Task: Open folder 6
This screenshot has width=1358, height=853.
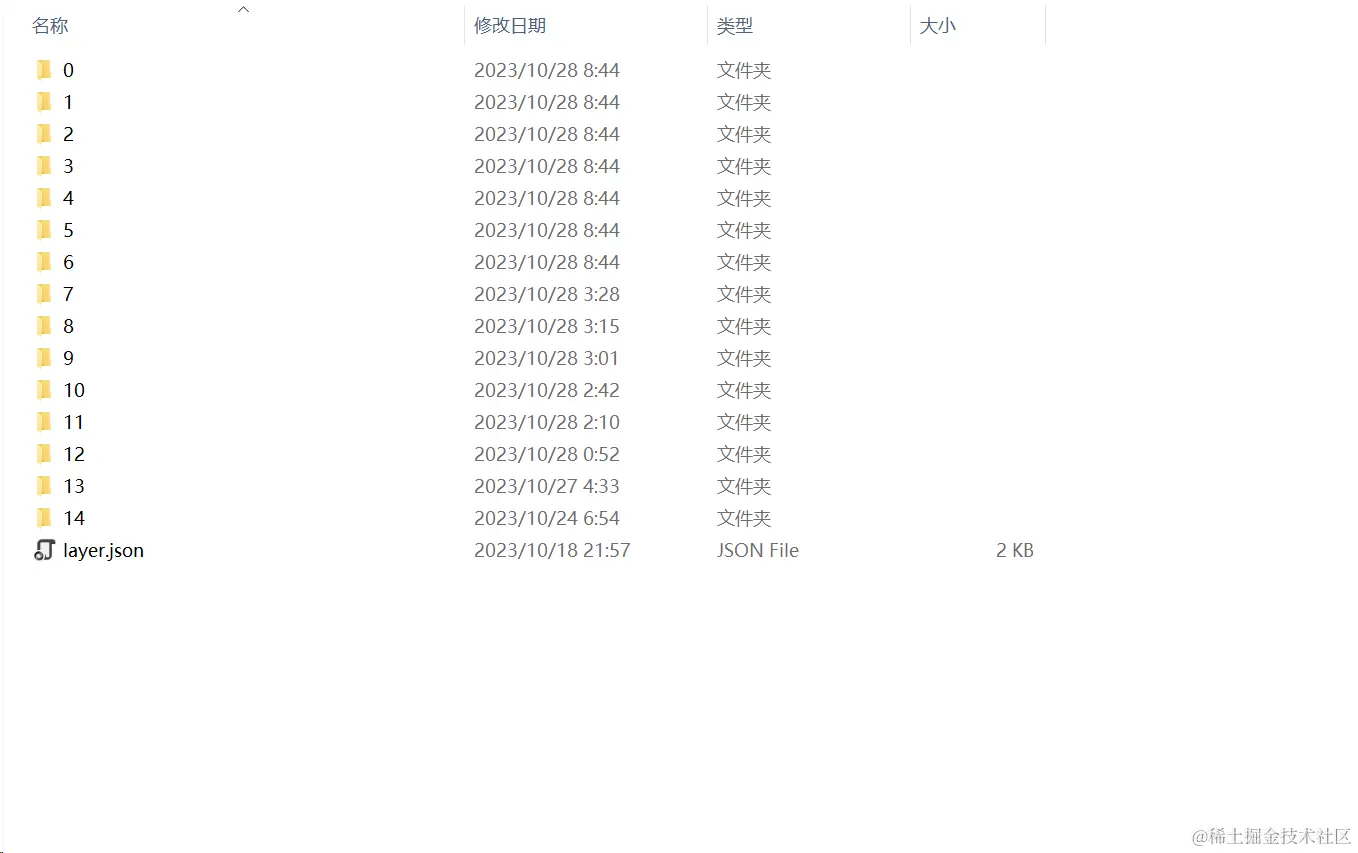Action: (67, 262)
